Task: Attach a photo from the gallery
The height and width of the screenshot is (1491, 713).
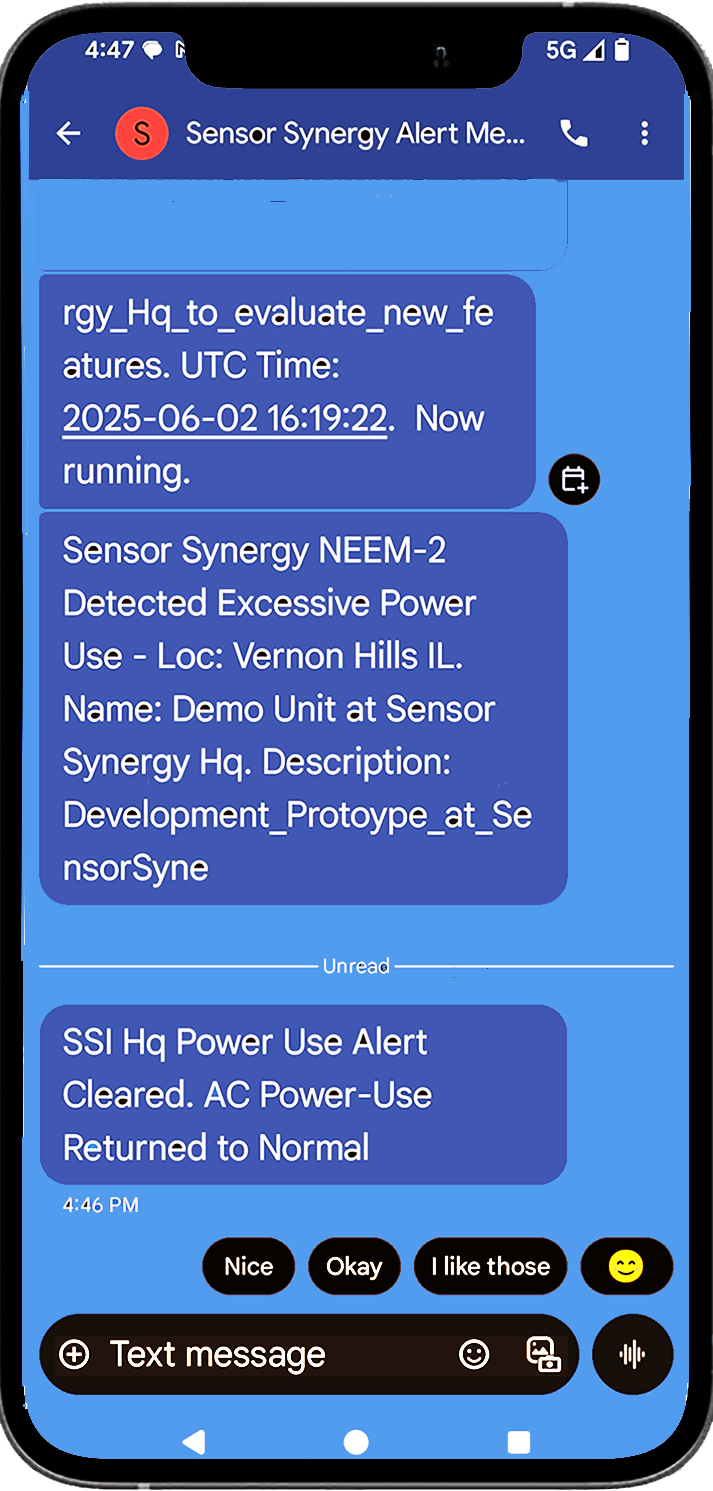Action: pos(543,1354)
